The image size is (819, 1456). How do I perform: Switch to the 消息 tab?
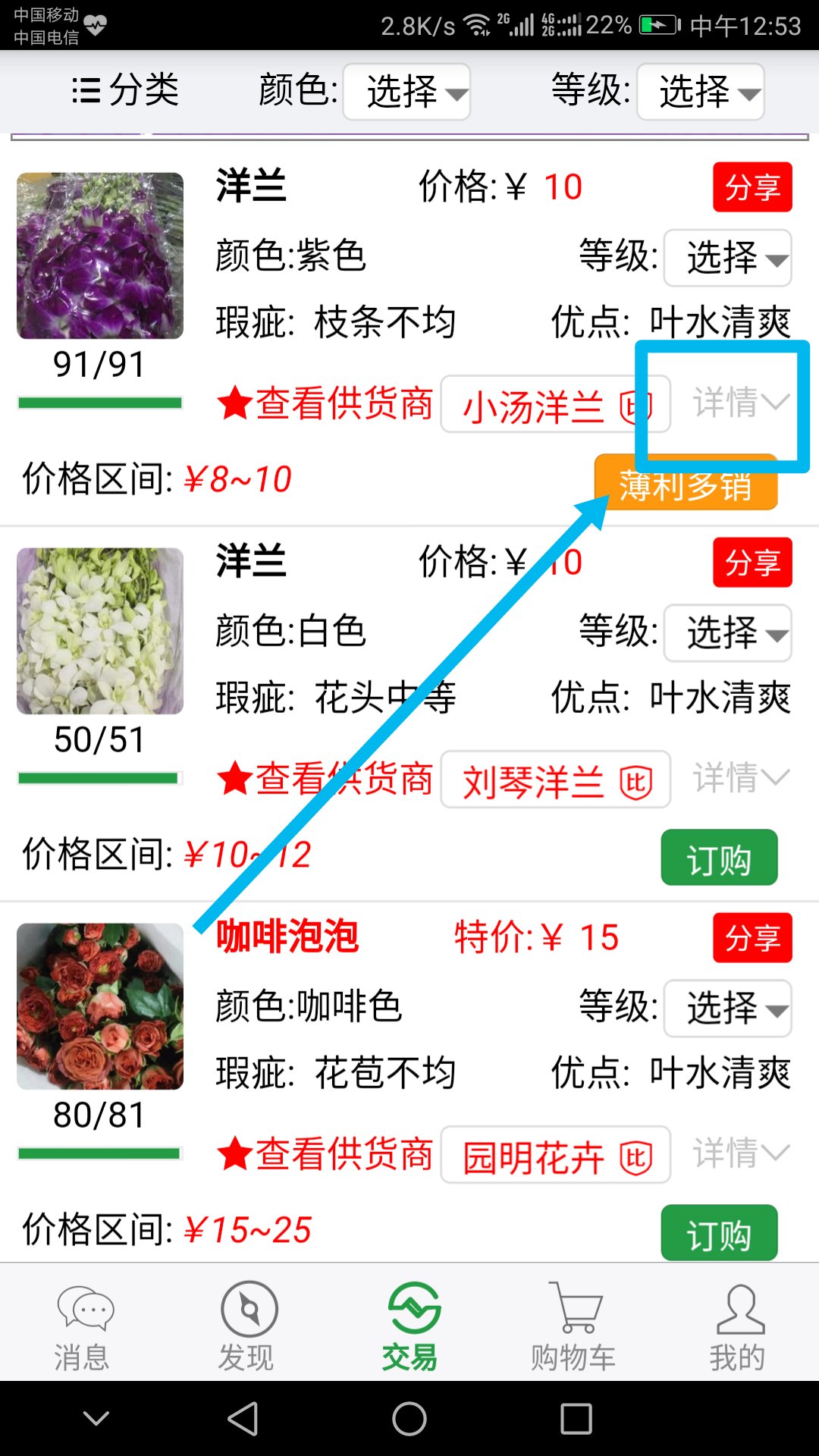[82, 1327]
